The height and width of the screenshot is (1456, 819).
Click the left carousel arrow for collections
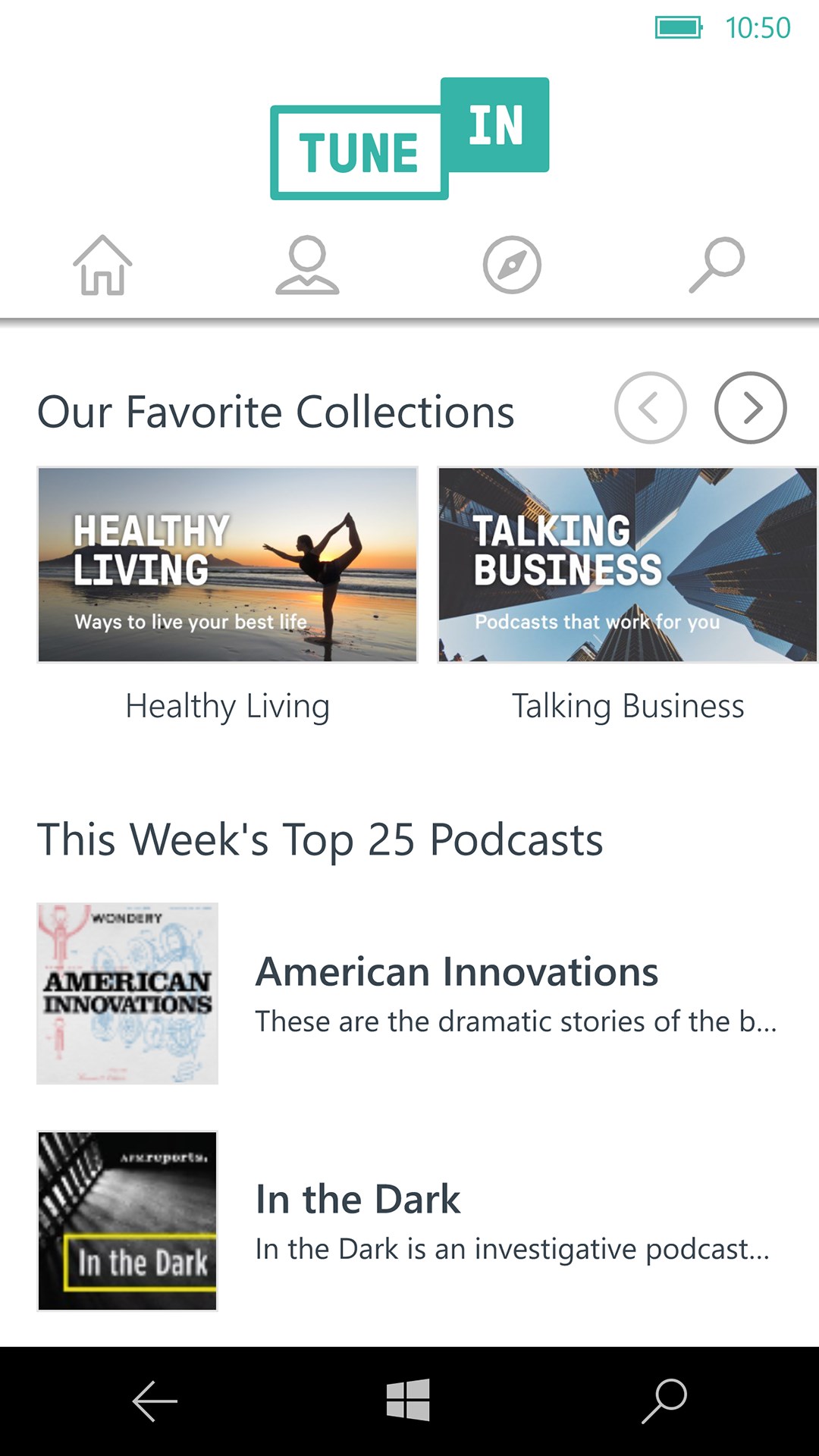(x=649, y=407)
